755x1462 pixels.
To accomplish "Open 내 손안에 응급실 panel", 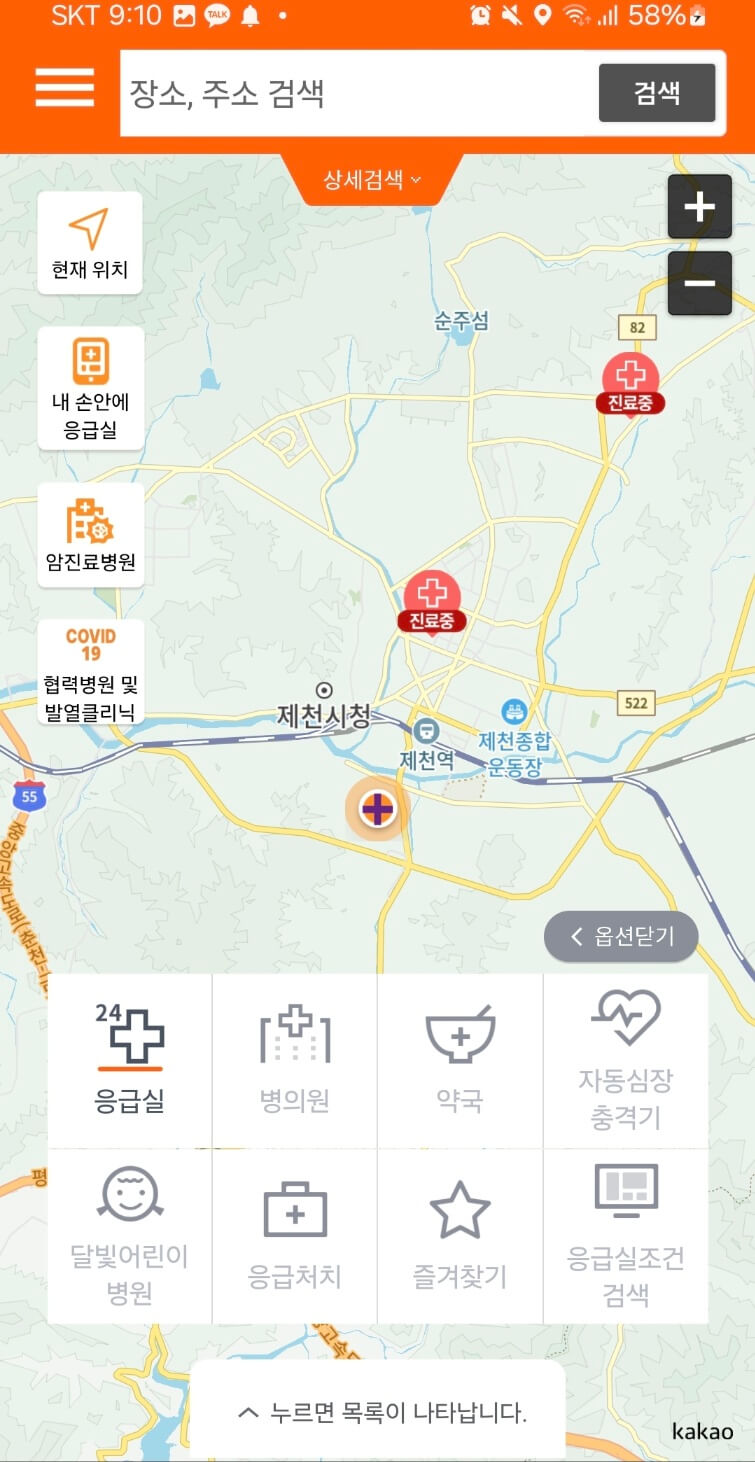I will tap(90, 387).
